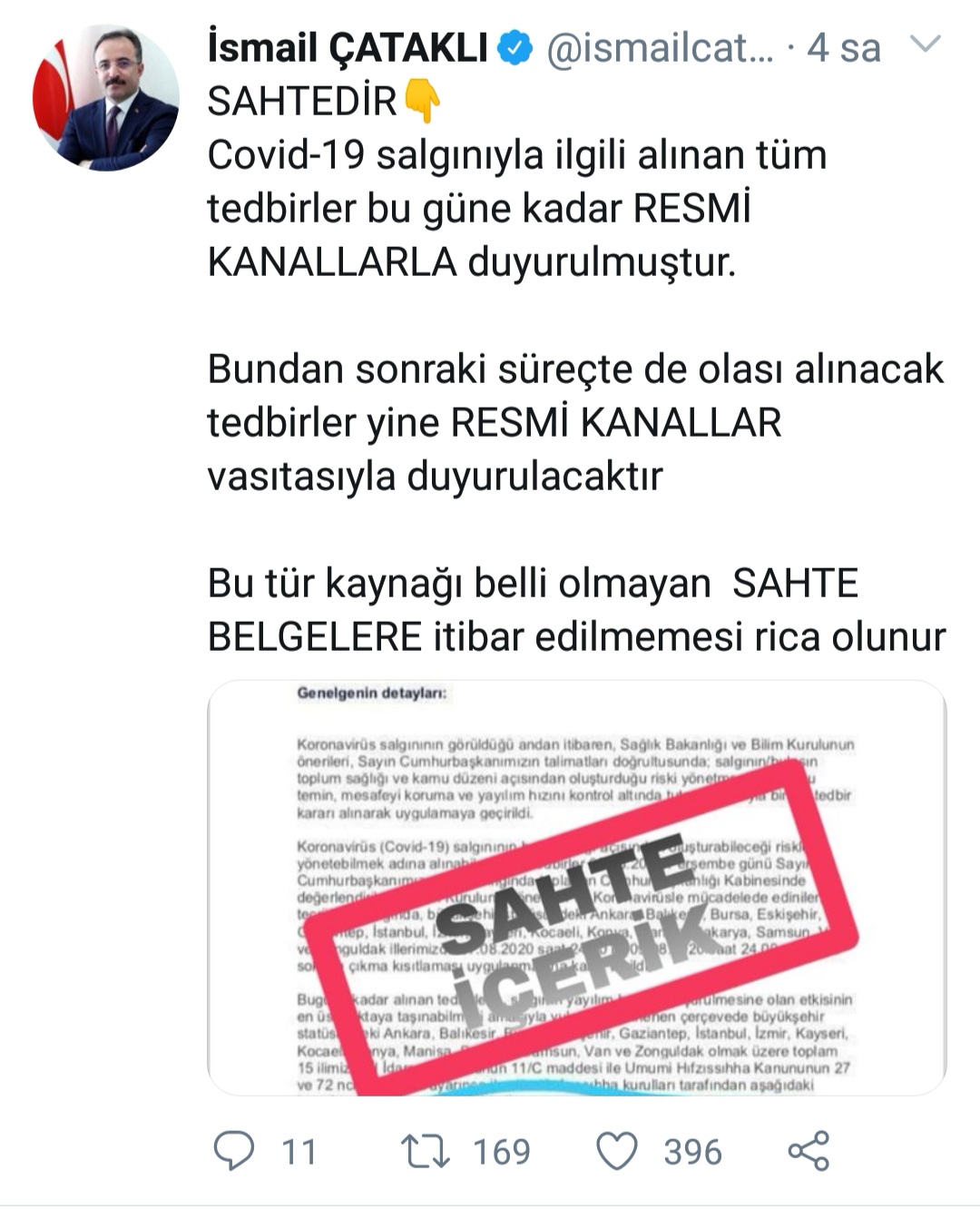Open the tweet options dropdown arrow

click(926, 44)
